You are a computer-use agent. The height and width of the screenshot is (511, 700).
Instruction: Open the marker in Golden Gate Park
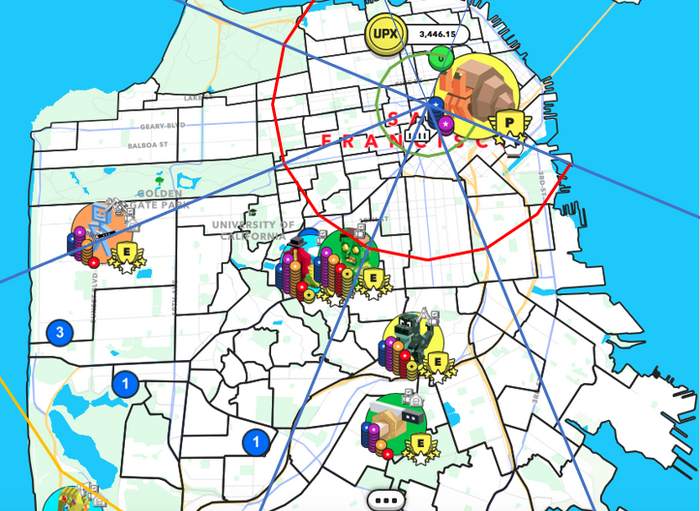point(98,232)
